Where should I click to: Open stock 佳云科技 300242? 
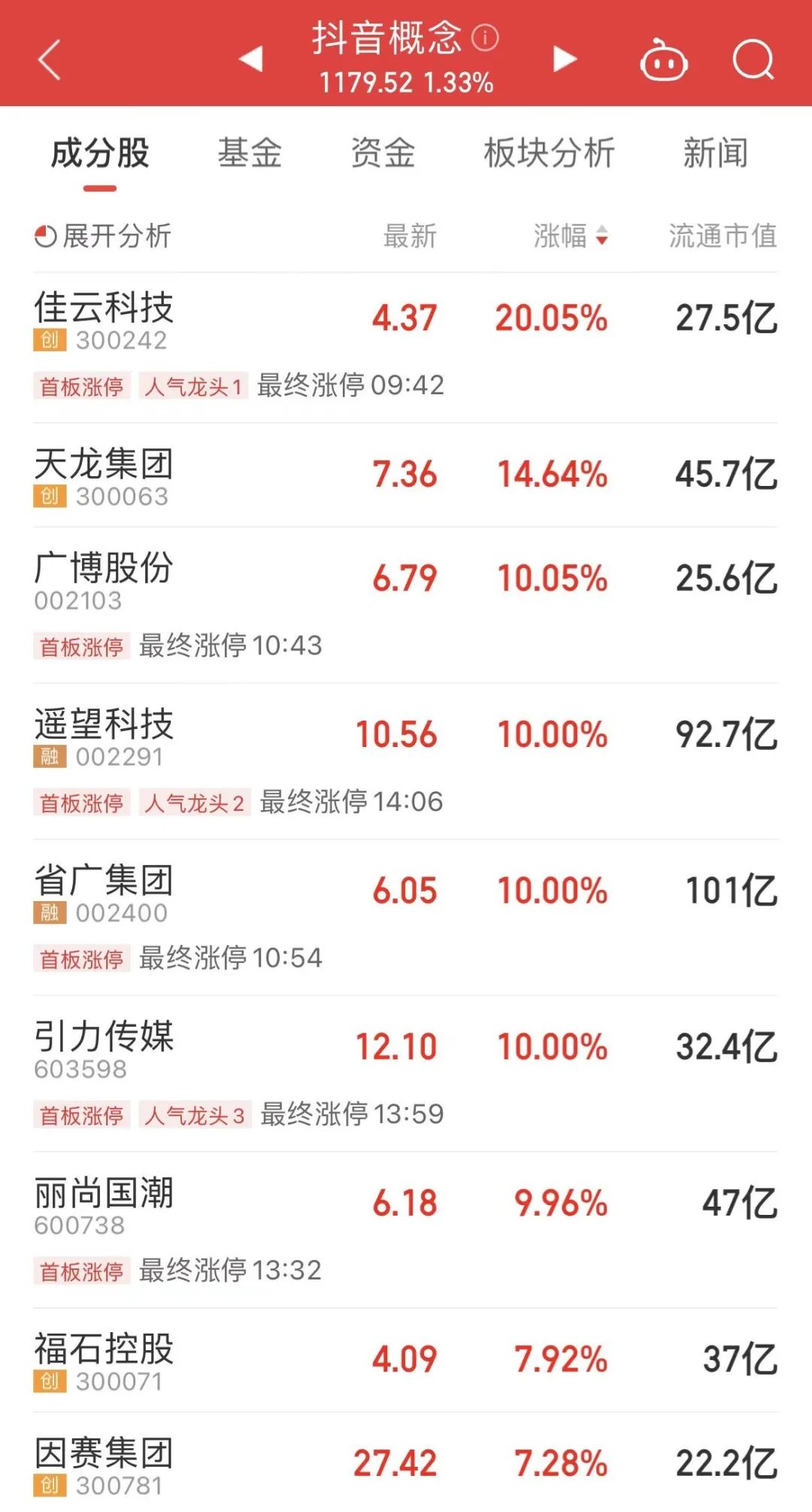pyautogui.click(x=104, y=320)
